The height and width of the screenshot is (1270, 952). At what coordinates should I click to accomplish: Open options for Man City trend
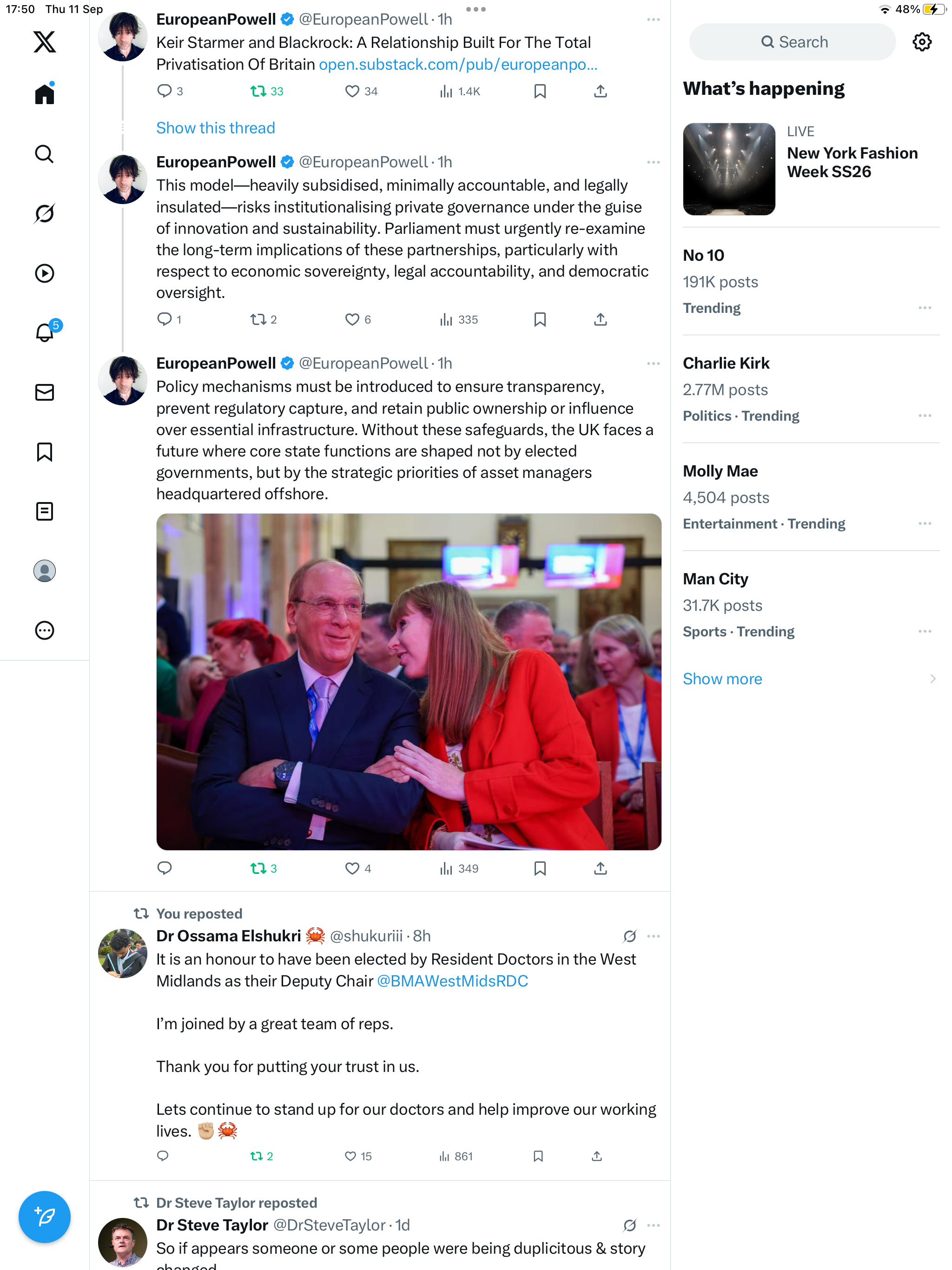coord(925,631)
